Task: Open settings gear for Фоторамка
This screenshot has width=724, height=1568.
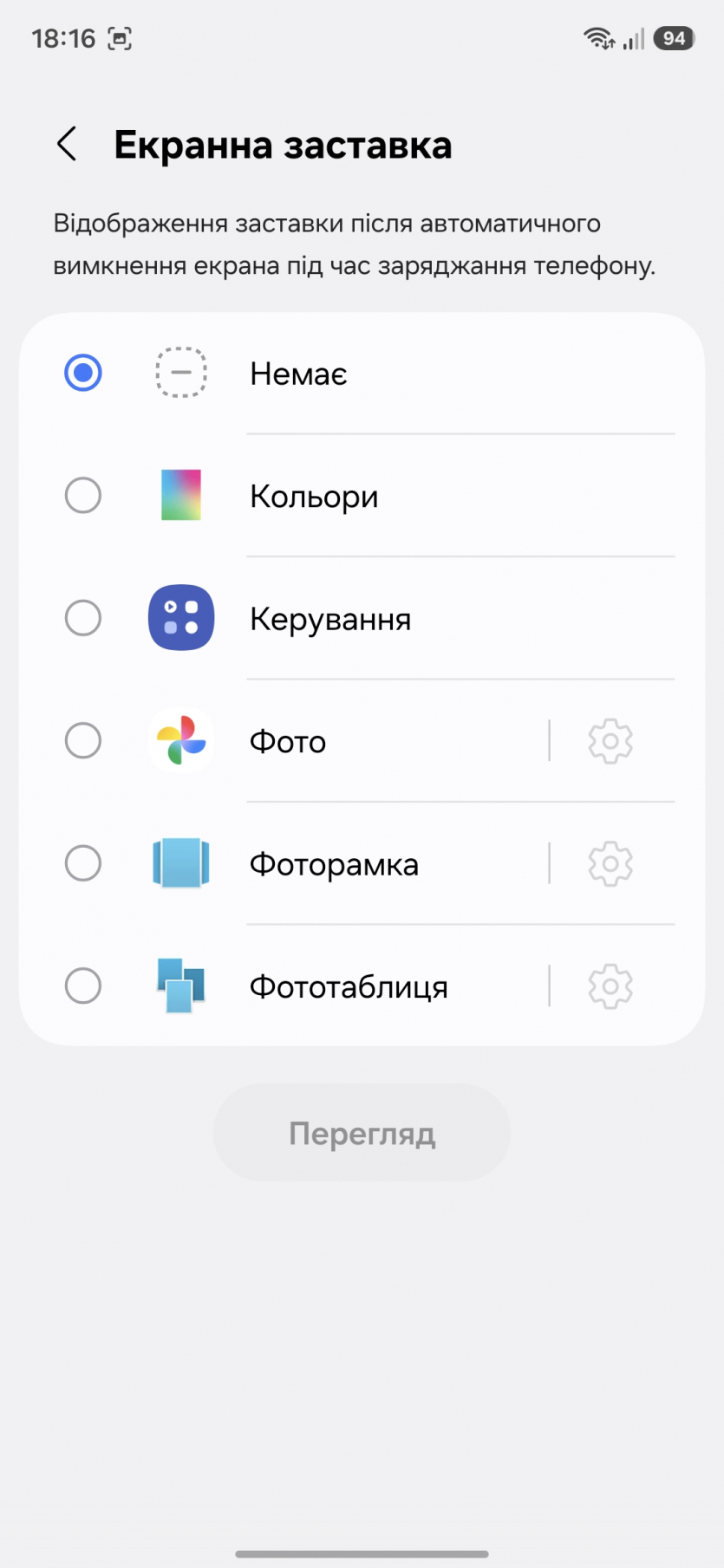Action: pos(610,864)
